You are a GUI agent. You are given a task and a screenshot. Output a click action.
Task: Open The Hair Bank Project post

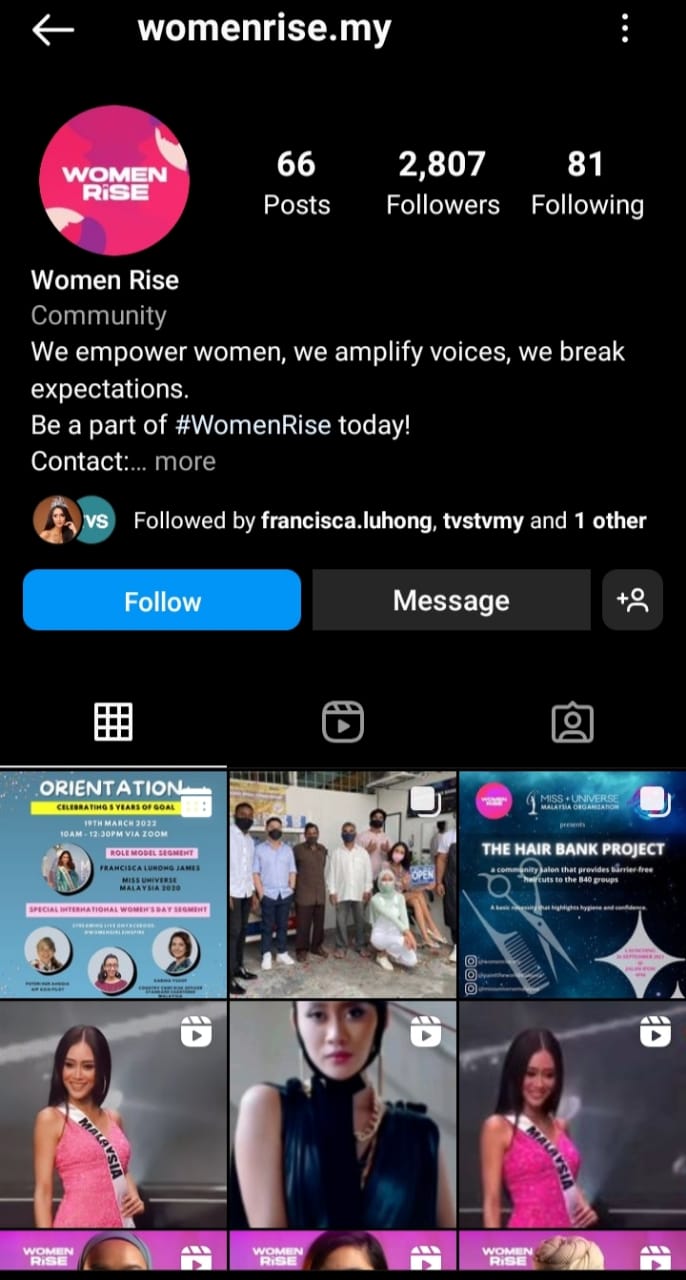572,884
